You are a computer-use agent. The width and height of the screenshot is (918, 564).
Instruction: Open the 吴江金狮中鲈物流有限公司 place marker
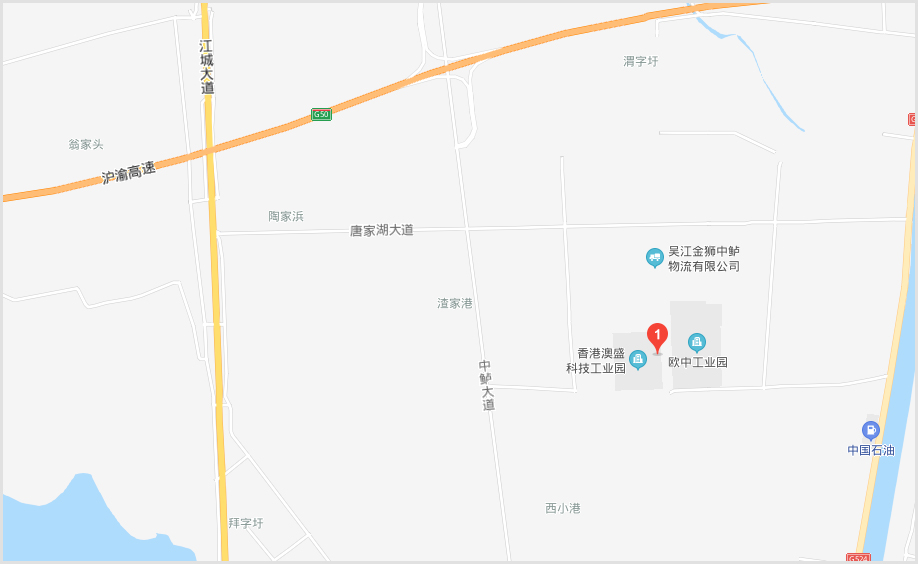point(654,258)
